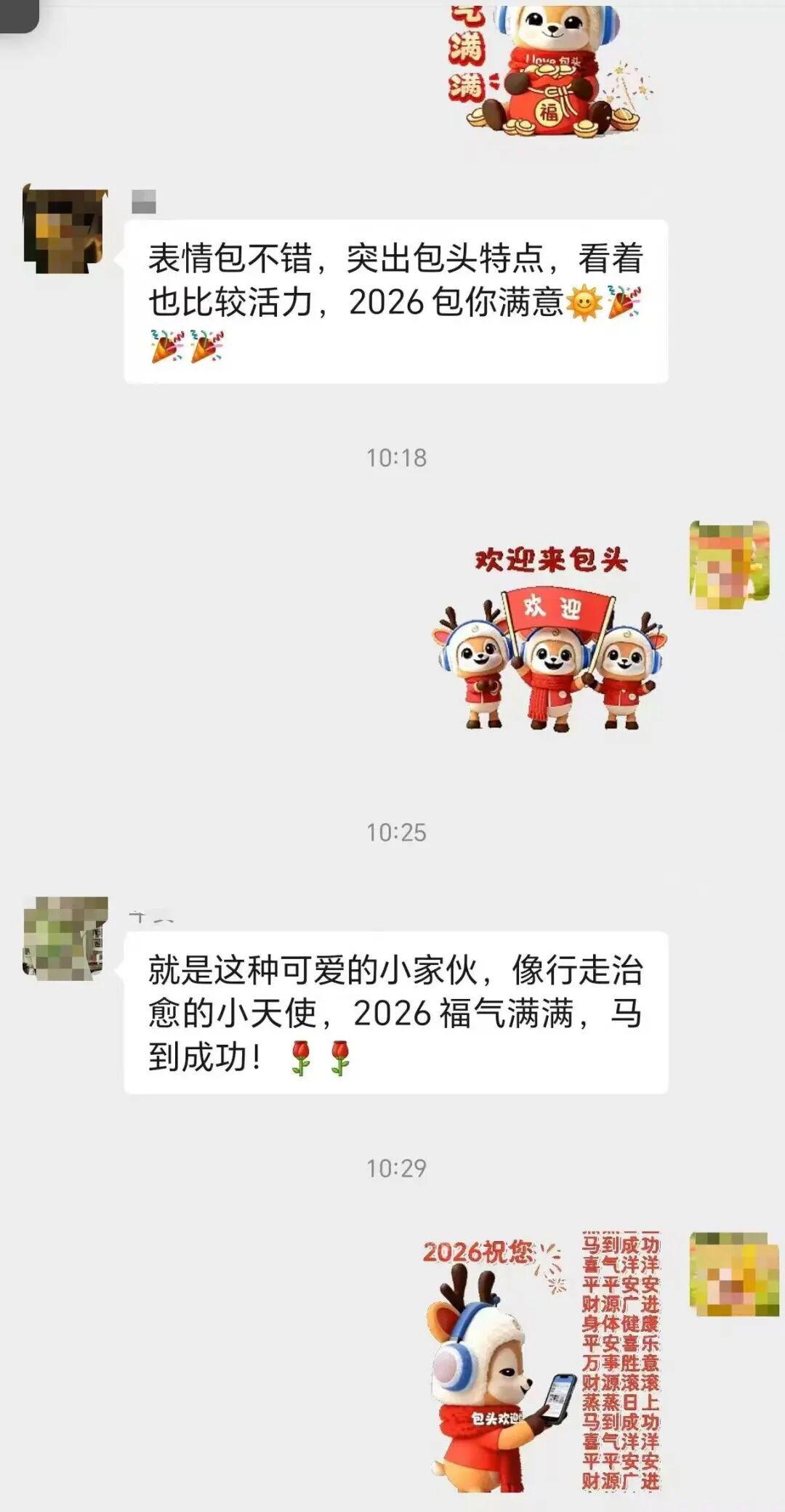Tap own avatar next to 2026祝您 sticker

(x=733, y=1274)
